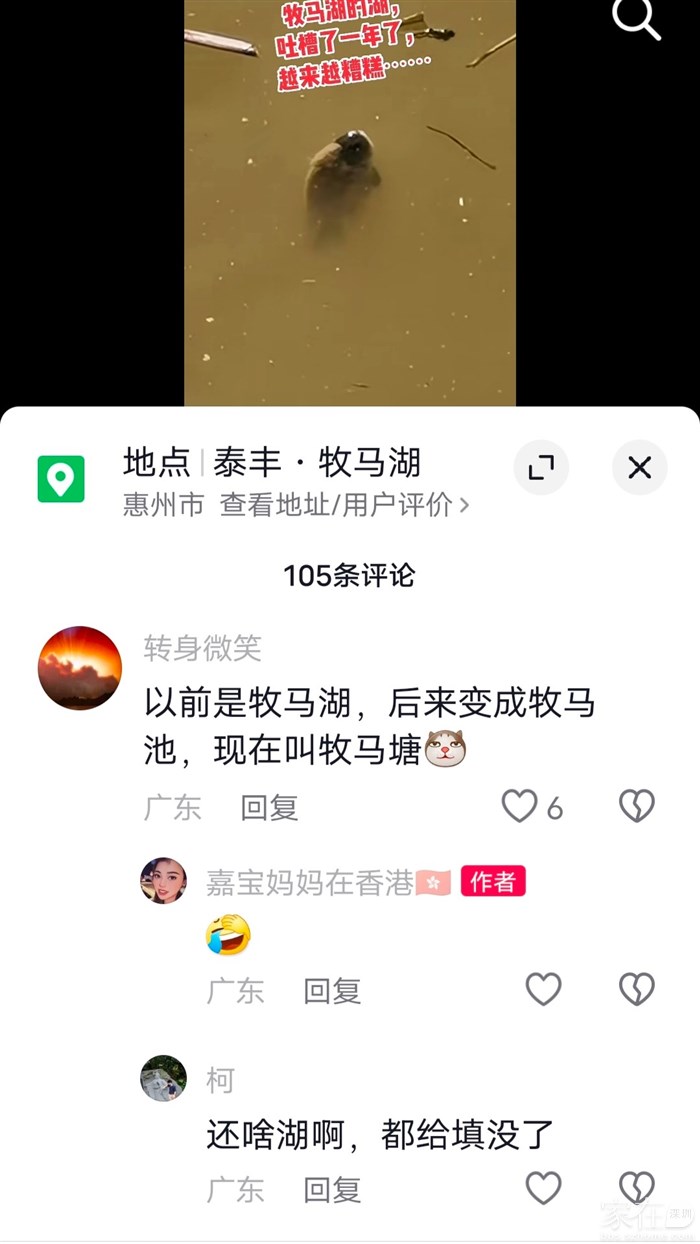
Task: Reply to 柯's comment
Action: pos(332,1189)
